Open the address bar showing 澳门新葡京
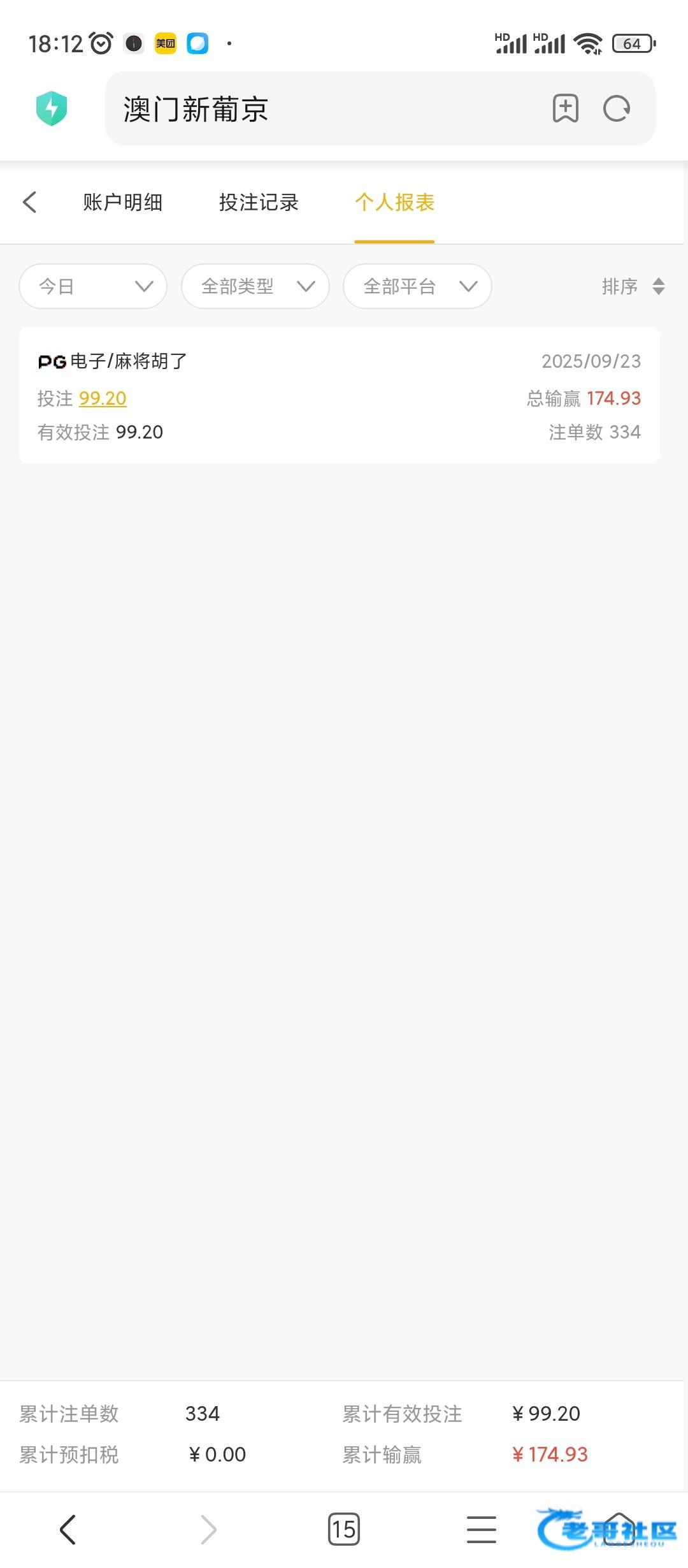688x1568 pixels. (325, 109)
